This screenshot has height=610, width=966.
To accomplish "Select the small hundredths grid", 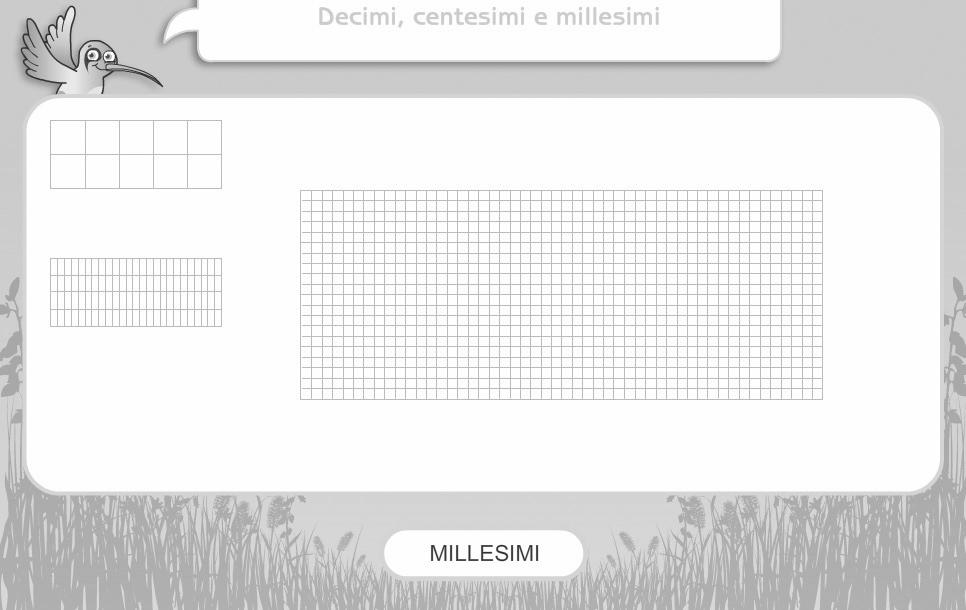I will [x=136, y=292].
